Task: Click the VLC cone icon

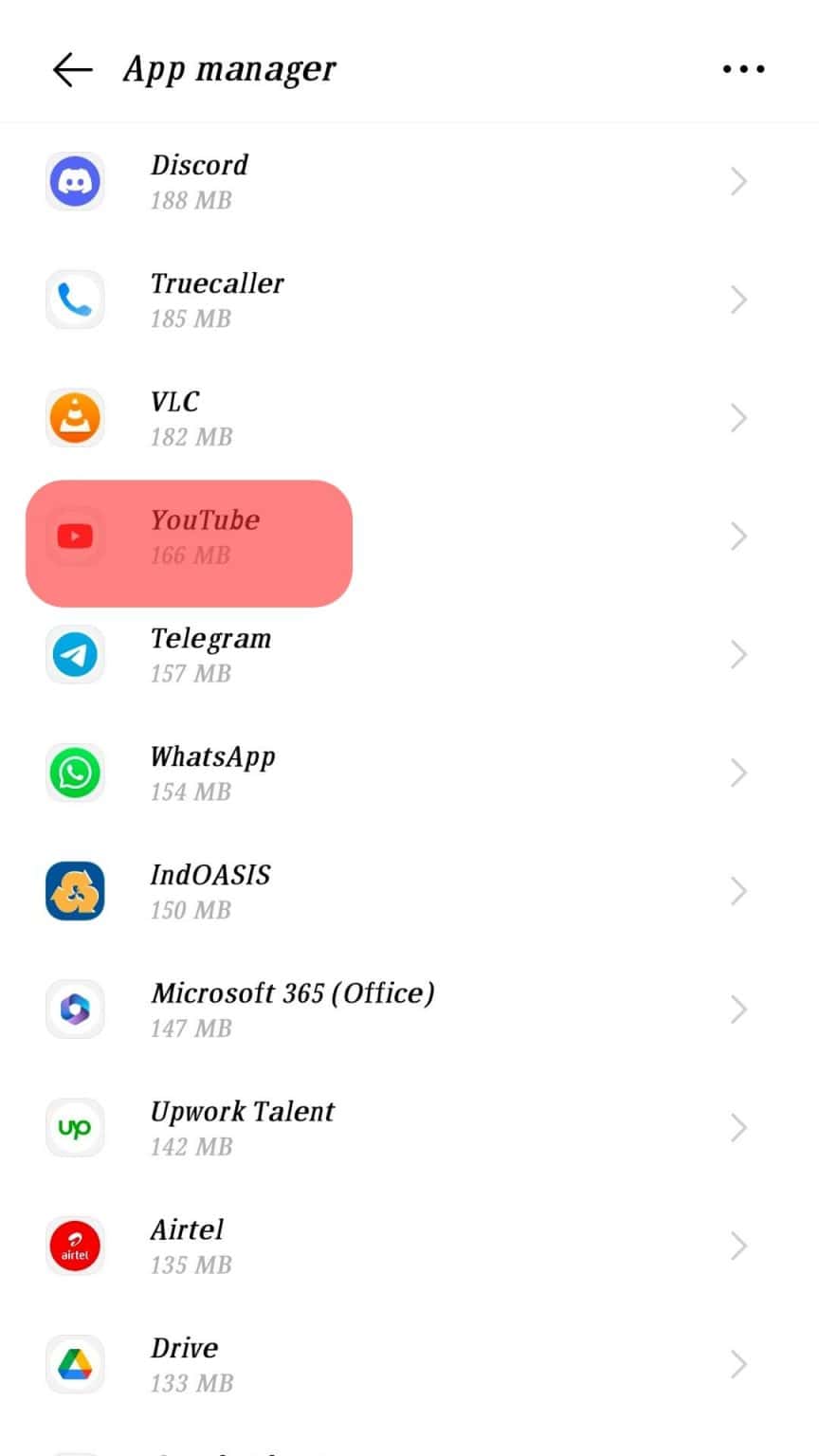Action: pyautogui.click(x=75, y=417)
